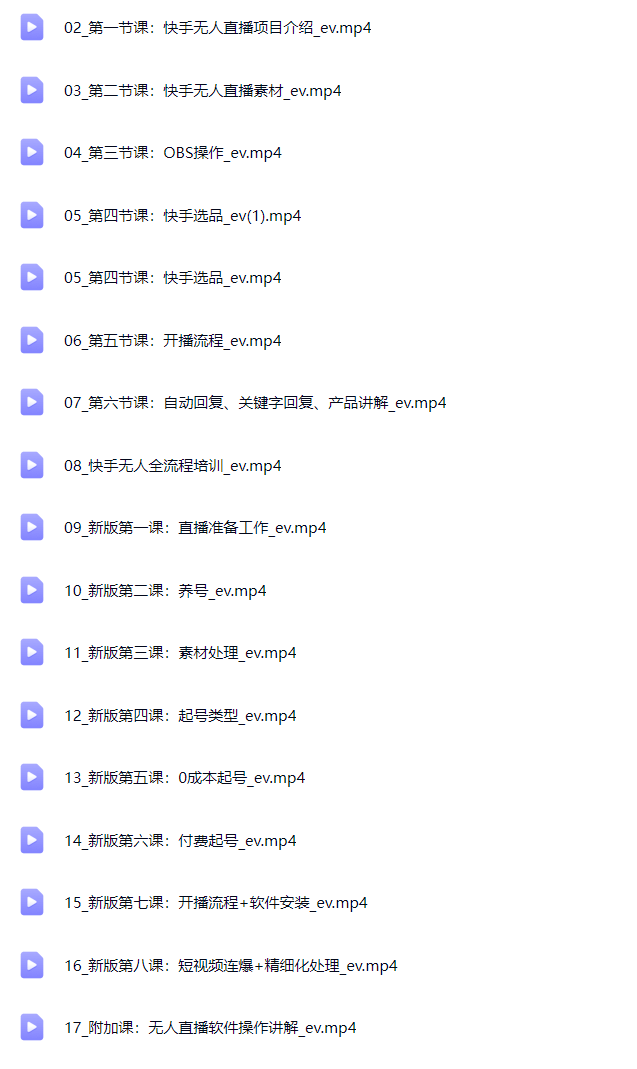Select 12 新版第四课 起号类型 file
The height and width of the screenshot is (1069, 637).
(180, 716)
